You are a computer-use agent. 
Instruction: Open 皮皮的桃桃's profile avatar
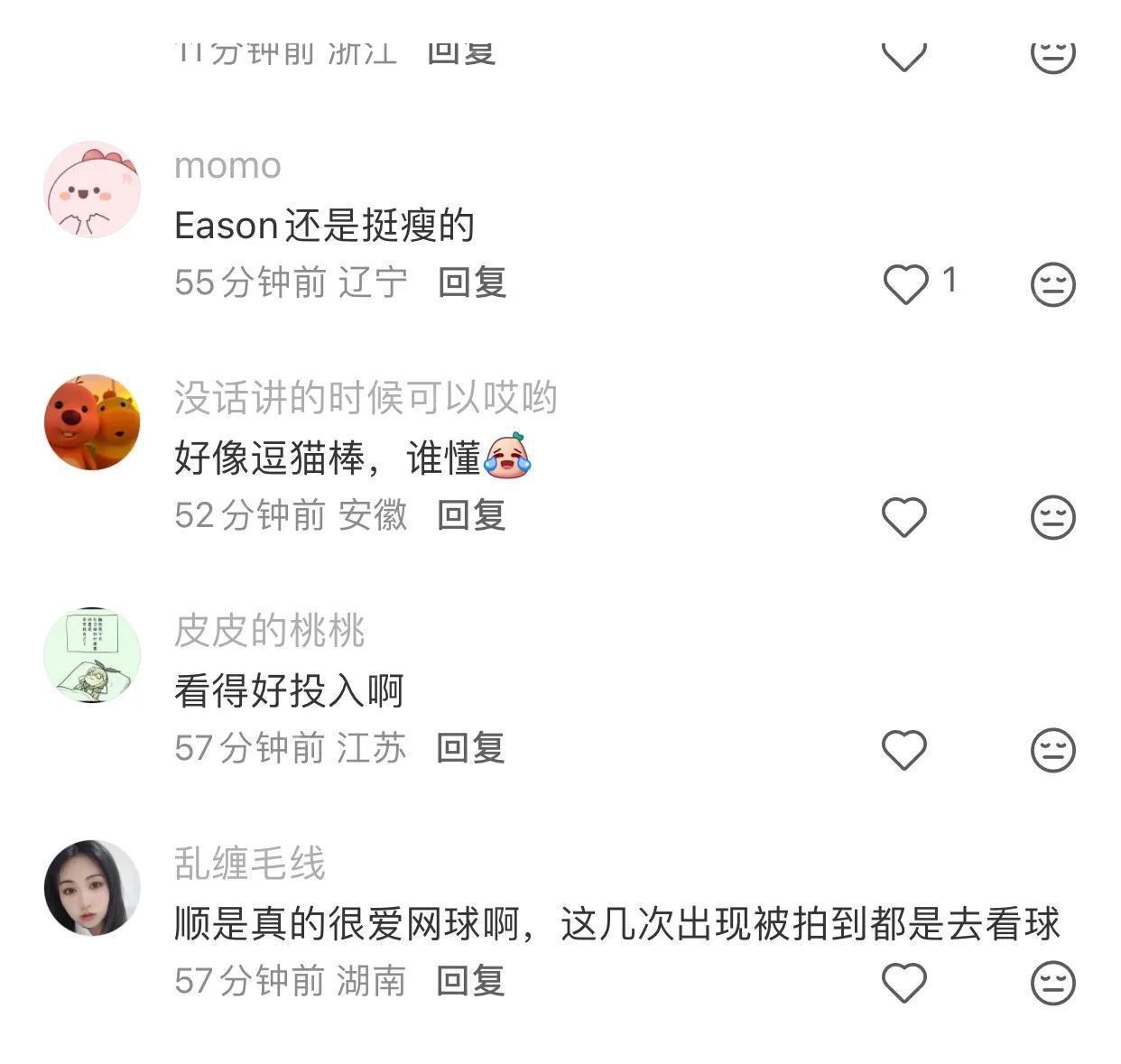coord(92,655)
